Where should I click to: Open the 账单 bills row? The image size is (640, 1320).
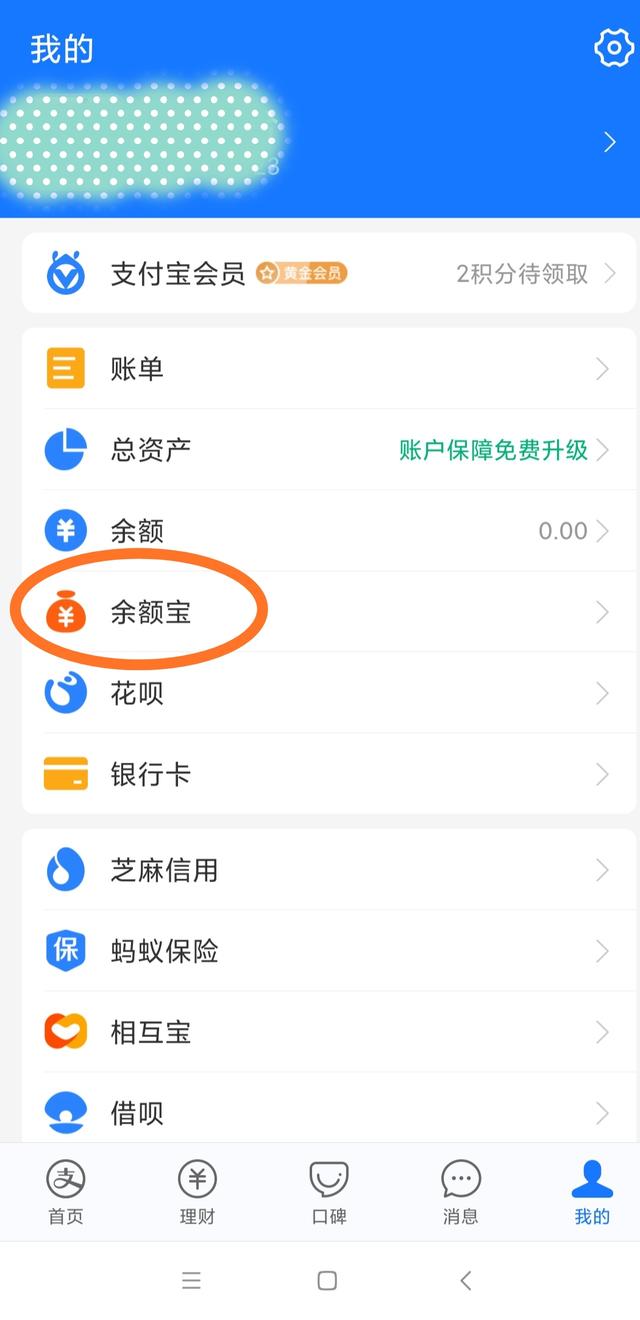[329, 369]
